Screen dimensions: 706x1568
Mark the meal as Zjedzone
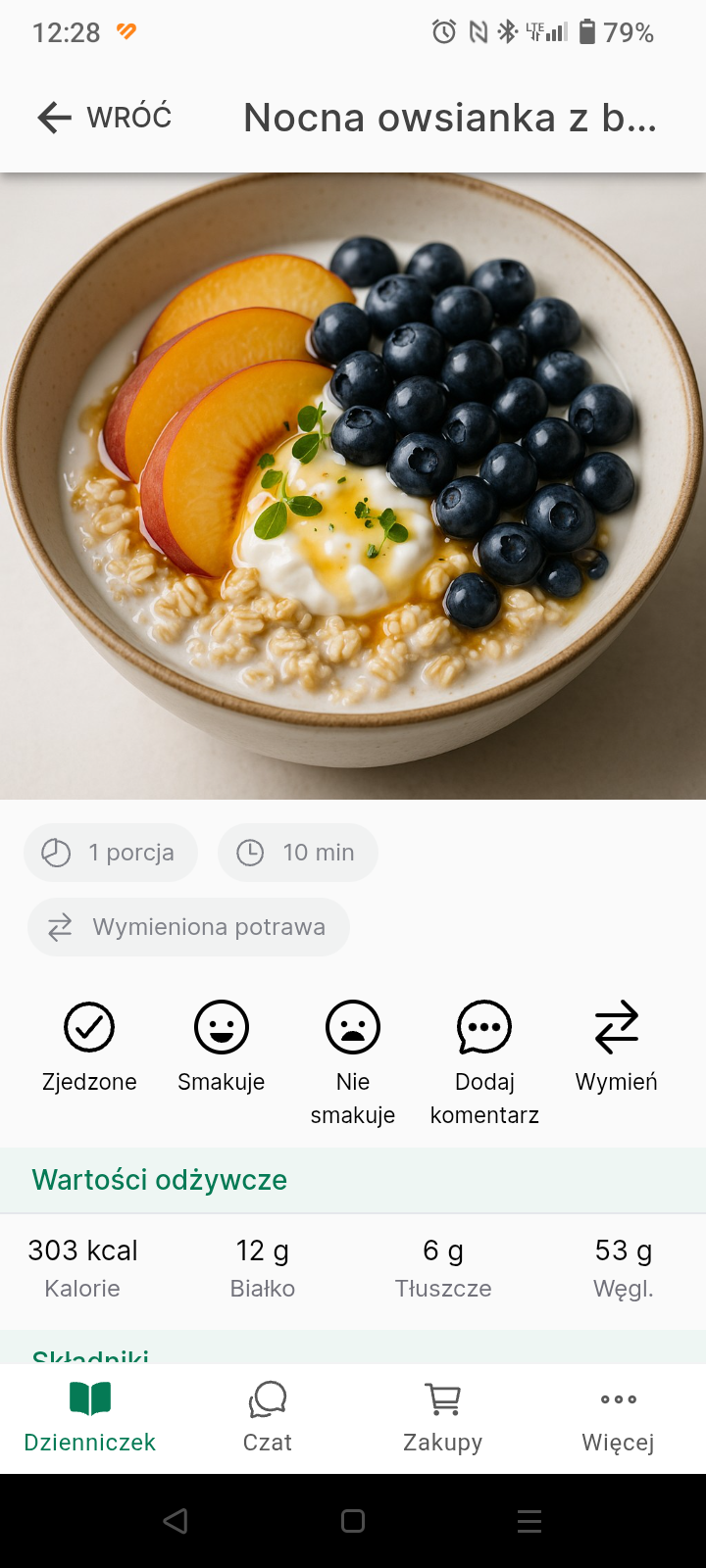pos(89,1047)
